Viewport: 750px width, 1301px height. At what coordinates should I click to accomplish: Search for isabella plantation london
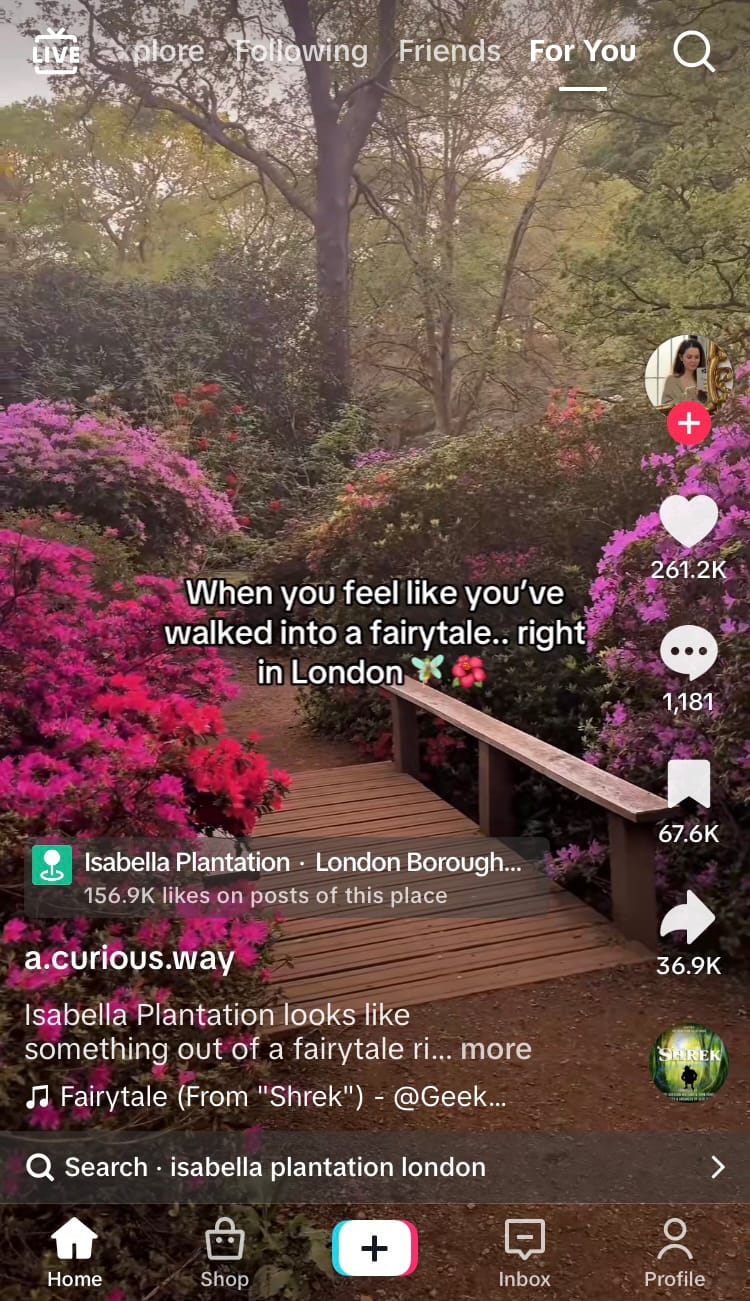[374, 1167]
